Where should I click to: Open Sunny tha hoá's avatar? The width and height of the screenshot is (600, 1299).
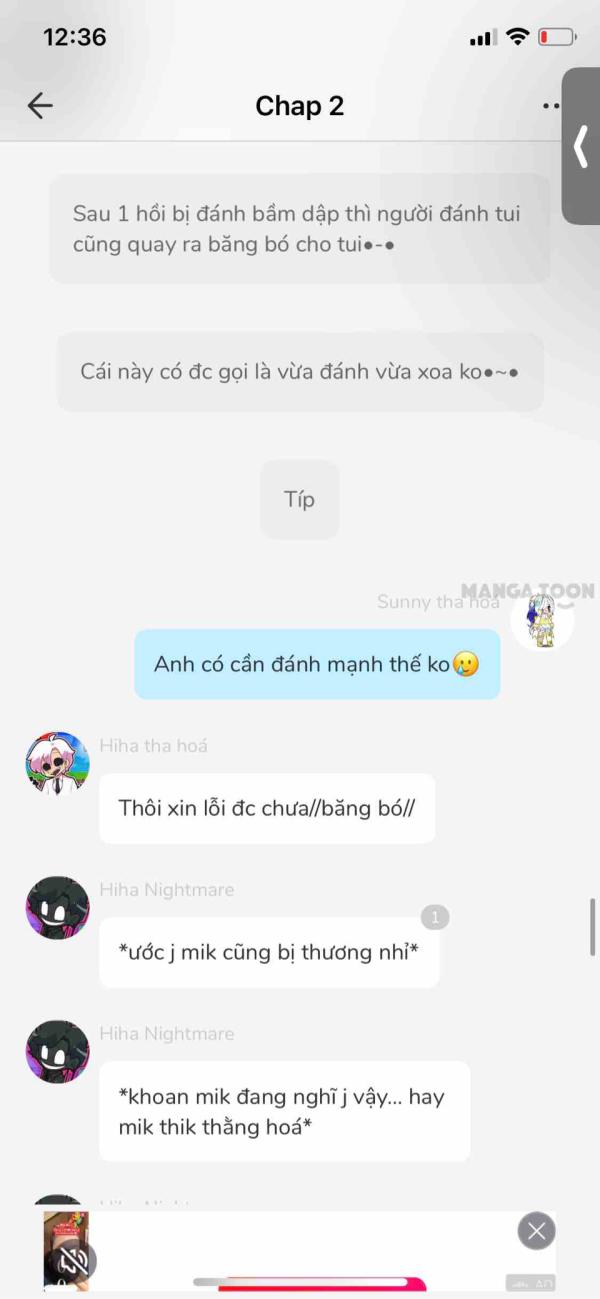(x=542, y=620)
